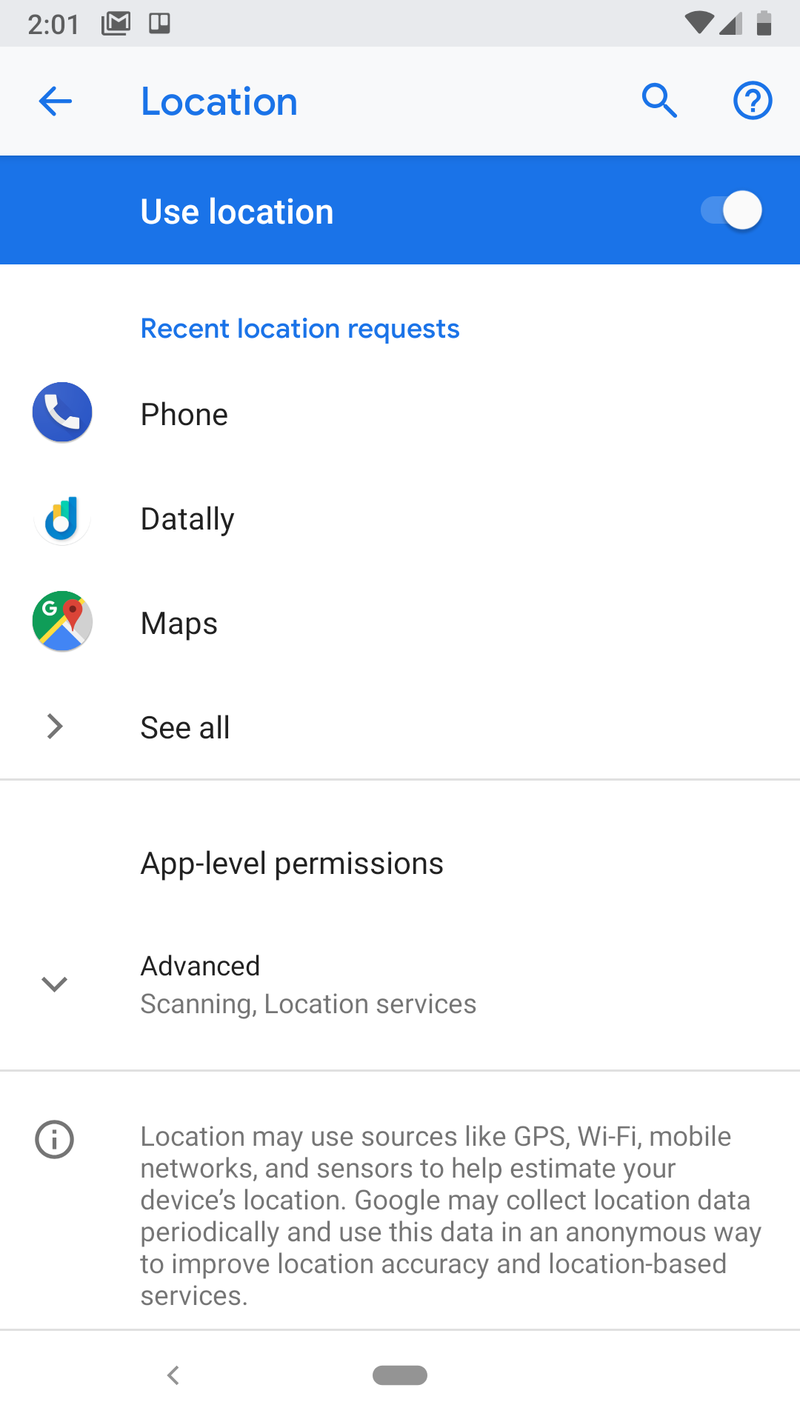The width and height of the screenshot is (800, 1422).
Task: Open the help icon
Action: coord(752,101)
